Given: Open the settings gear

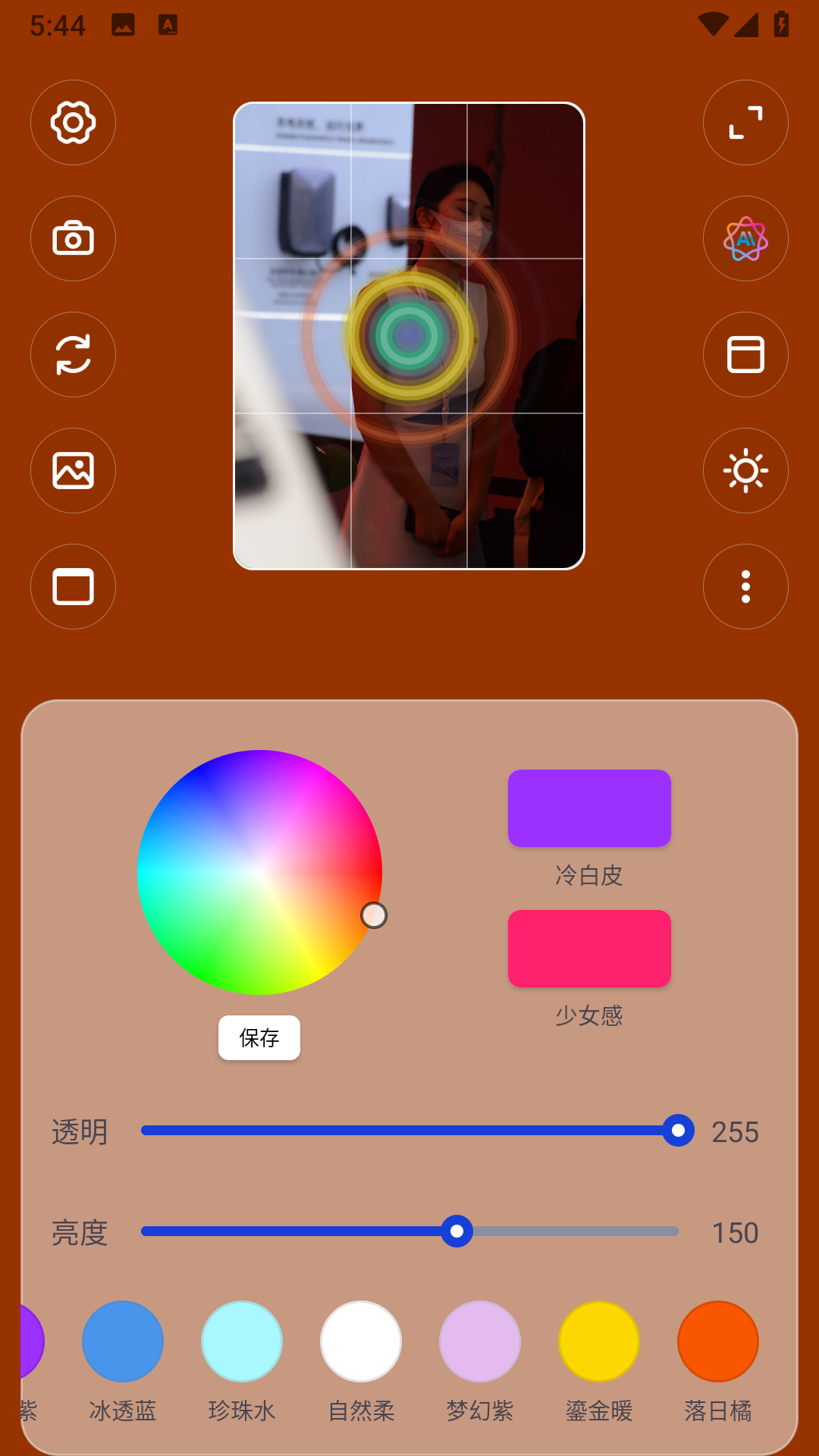Looking at the screenshot, I should pyautogui.click(x=73, y=122).
